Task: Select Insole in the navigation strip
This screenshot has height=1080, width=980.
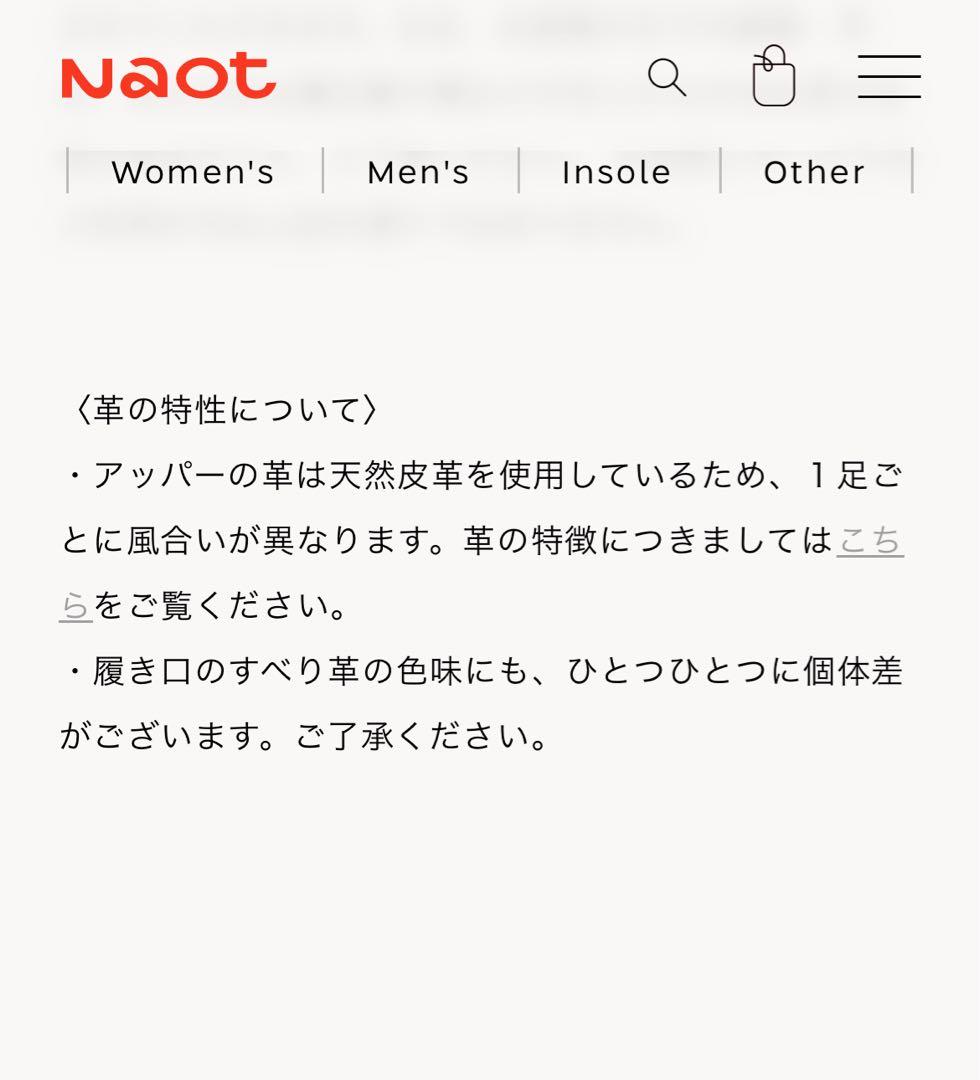Action: 616,172
